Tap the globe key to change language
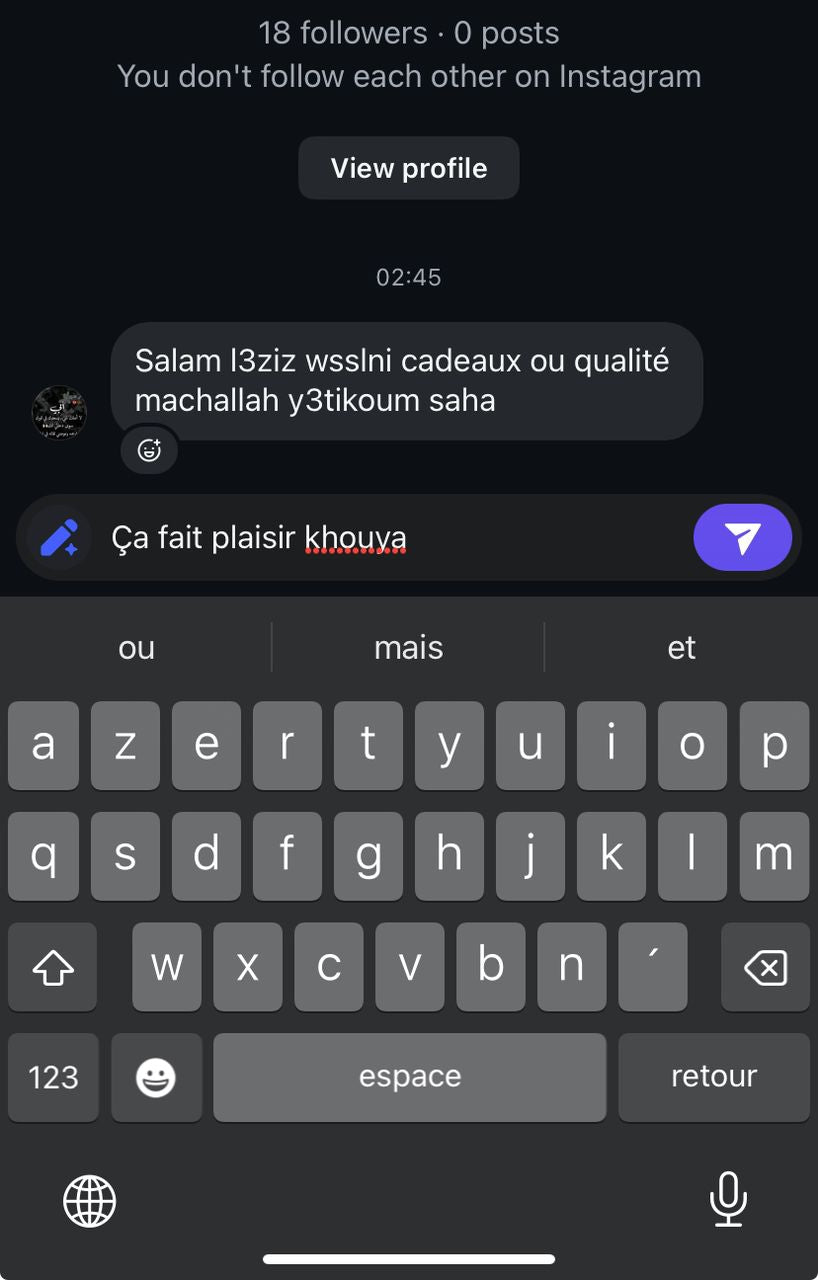This screenshot has height=1280, width=818. (x=90, y=1200)
